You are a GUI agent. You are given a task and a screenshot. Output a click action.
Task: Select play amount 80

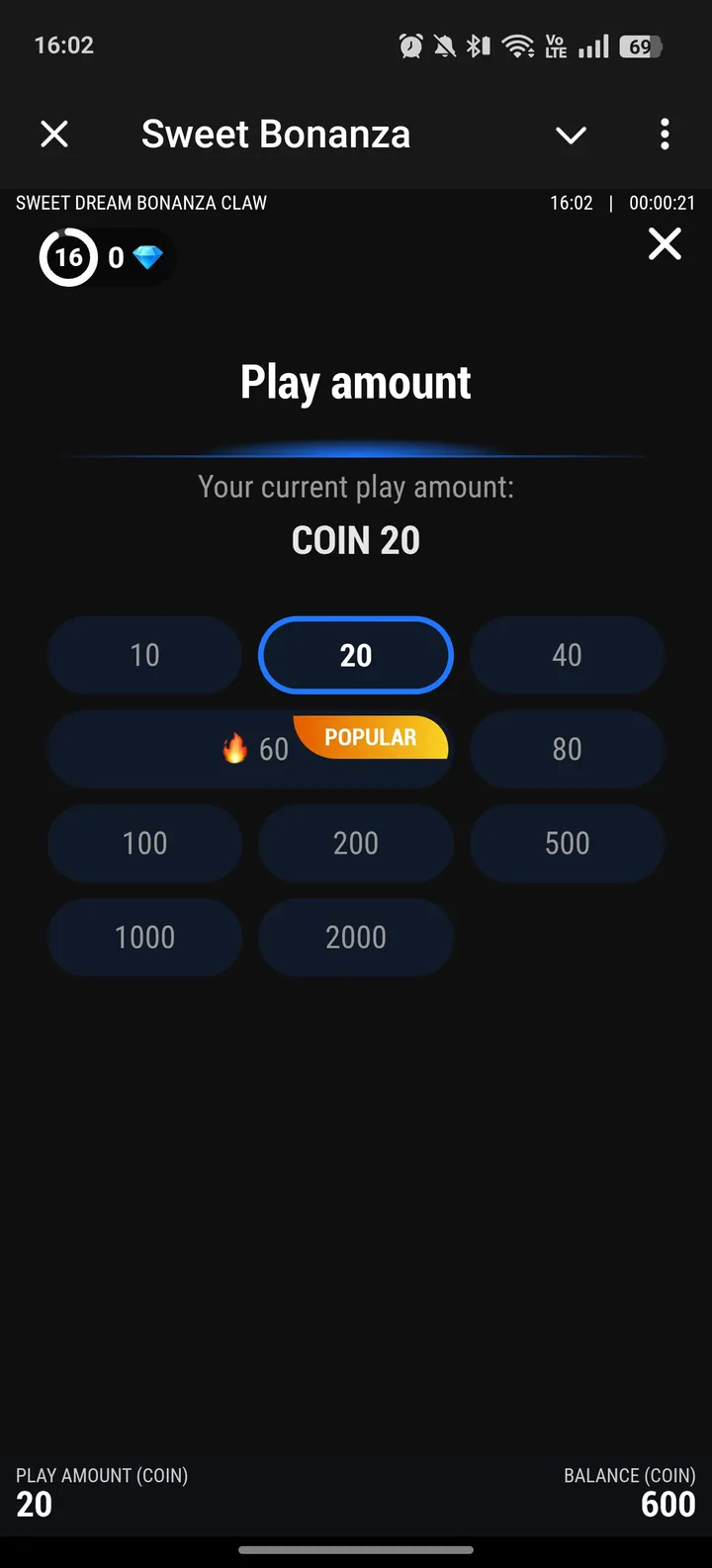tap(567, 749)
